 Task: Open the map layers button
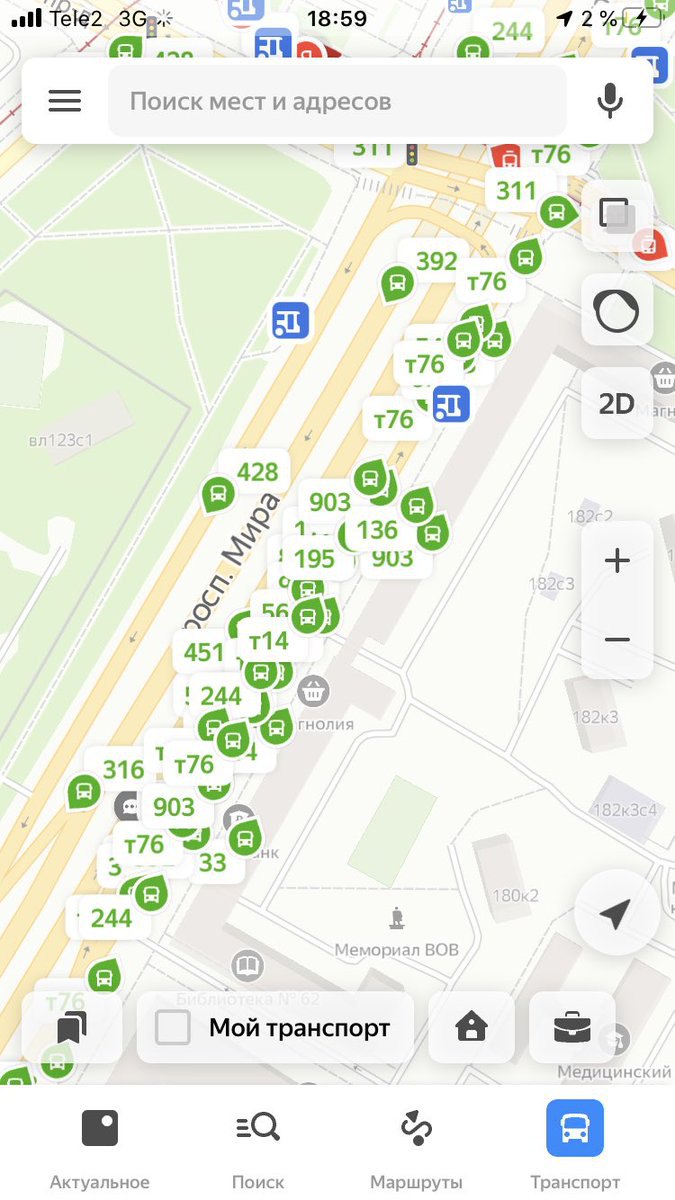pyautogui.click(x=616, y=215)
